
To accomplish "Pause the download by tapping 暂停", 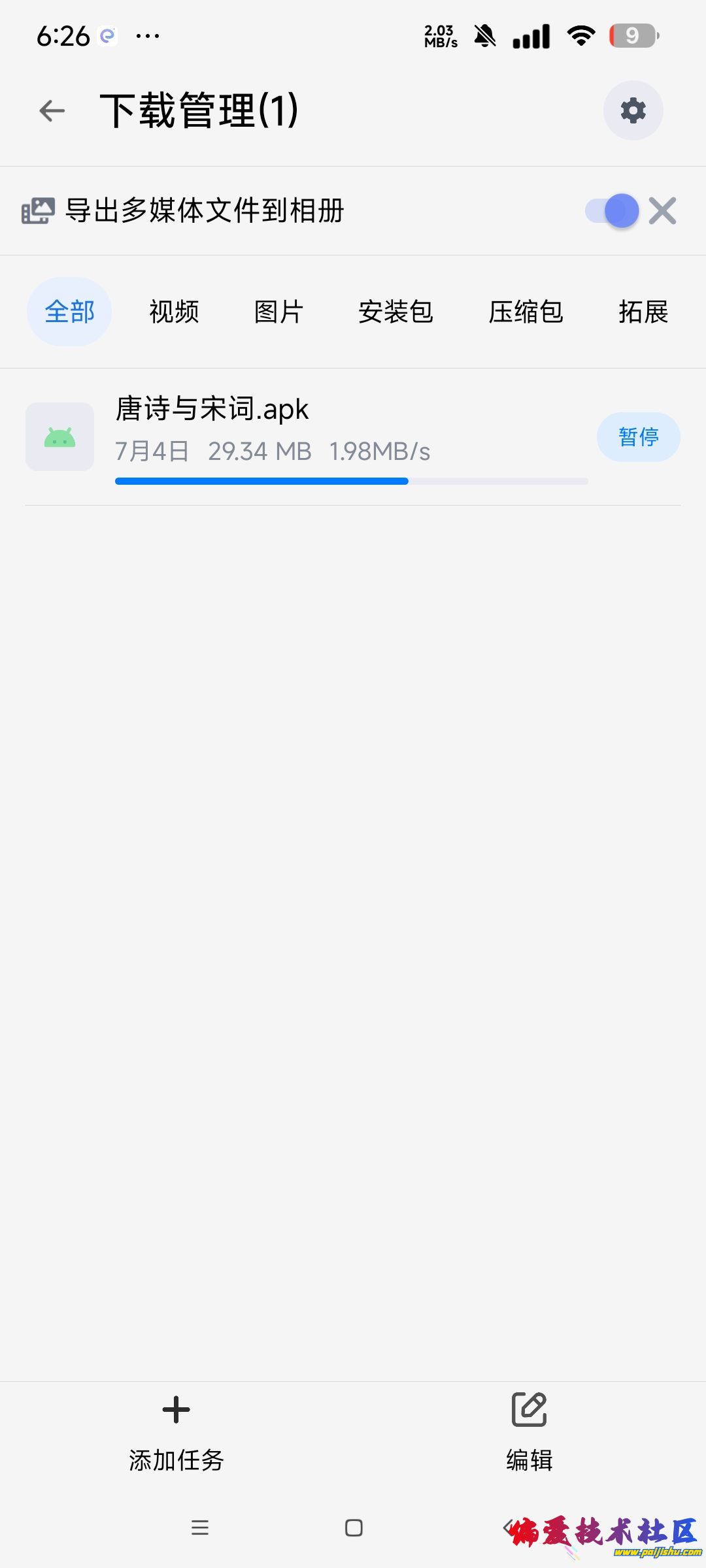I will coord(638,436).
